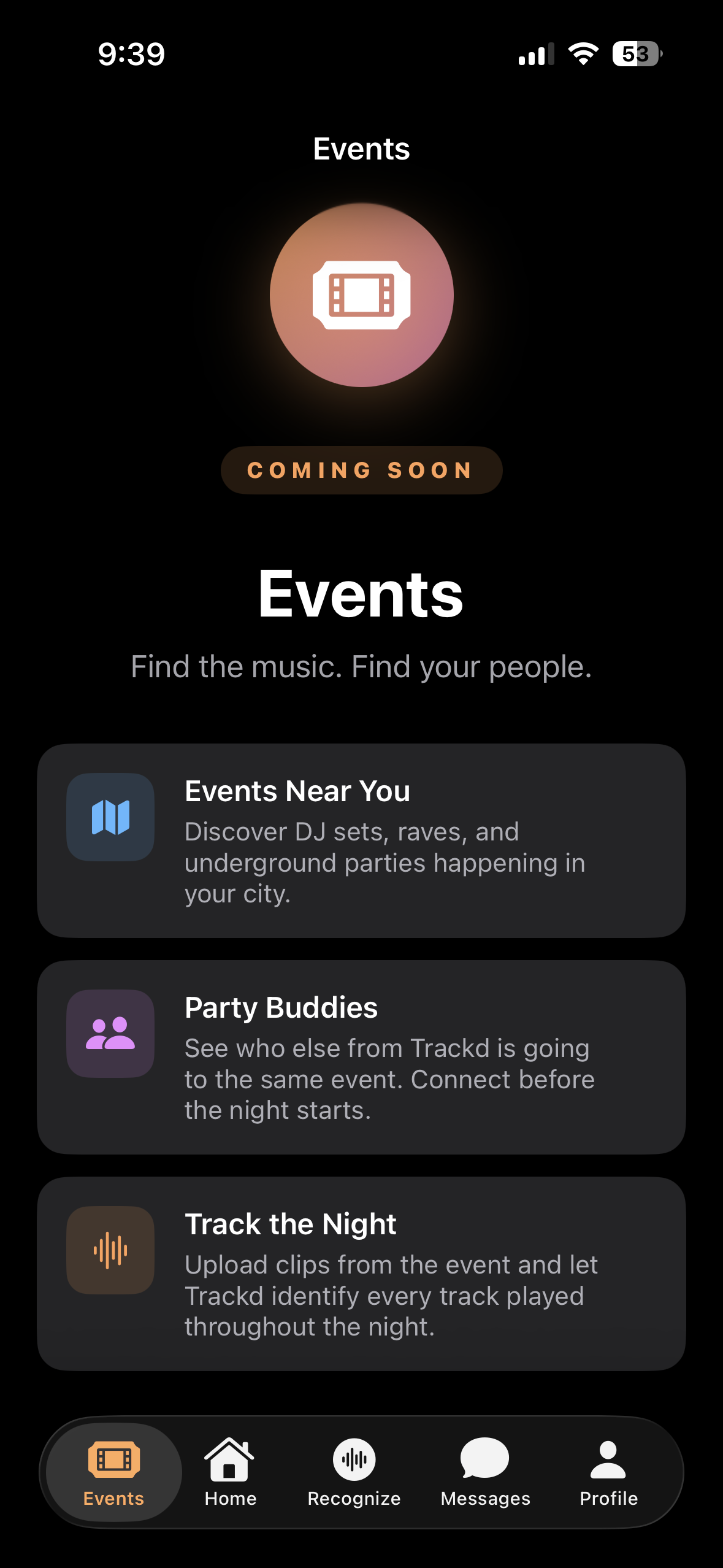Tap the Wi-Fi status icon

[x=582, y=54]
